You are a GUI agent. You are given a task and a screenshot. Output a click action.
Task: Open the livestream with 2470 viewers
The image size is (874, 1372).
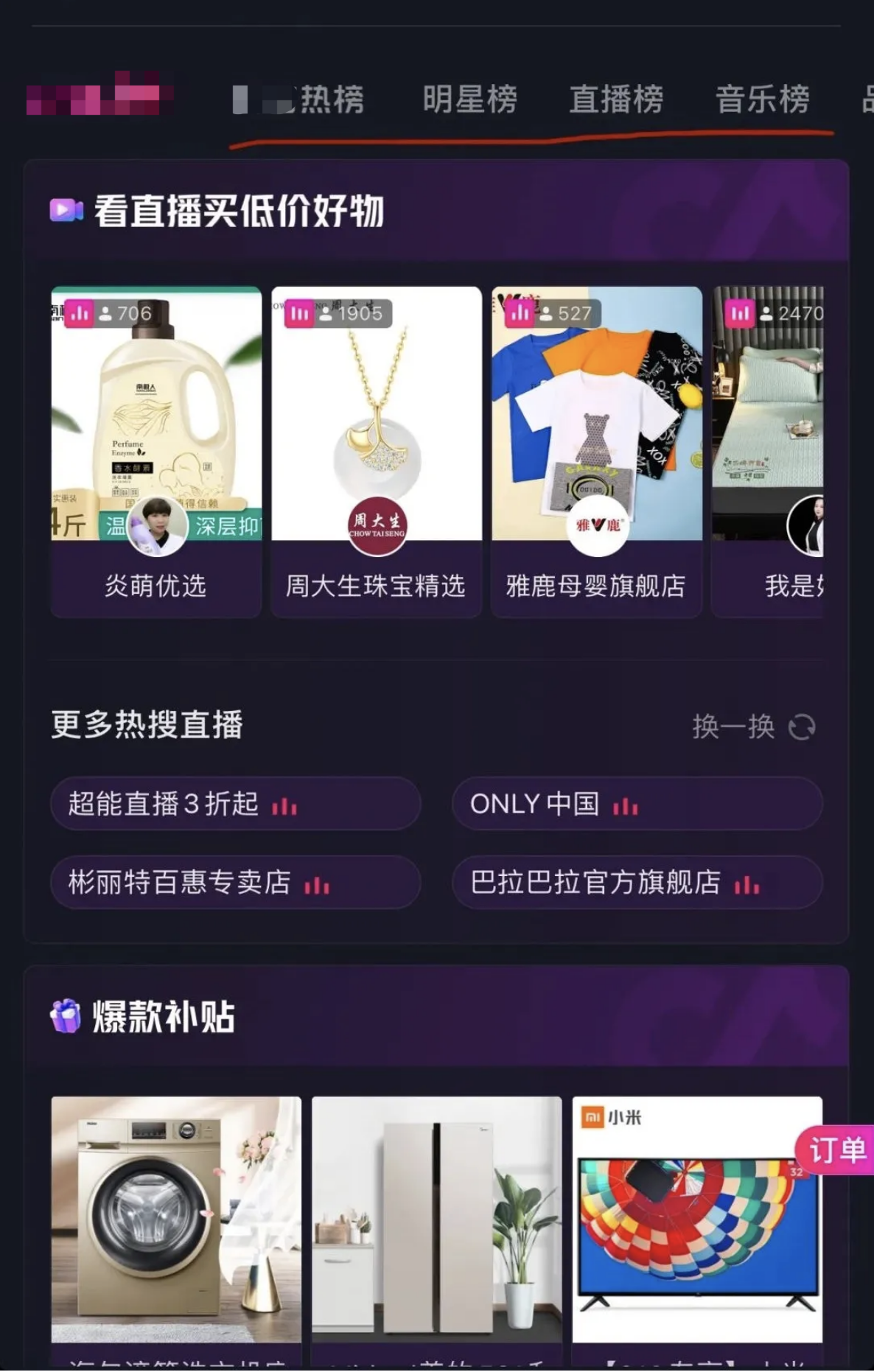(x=768, y=449)
